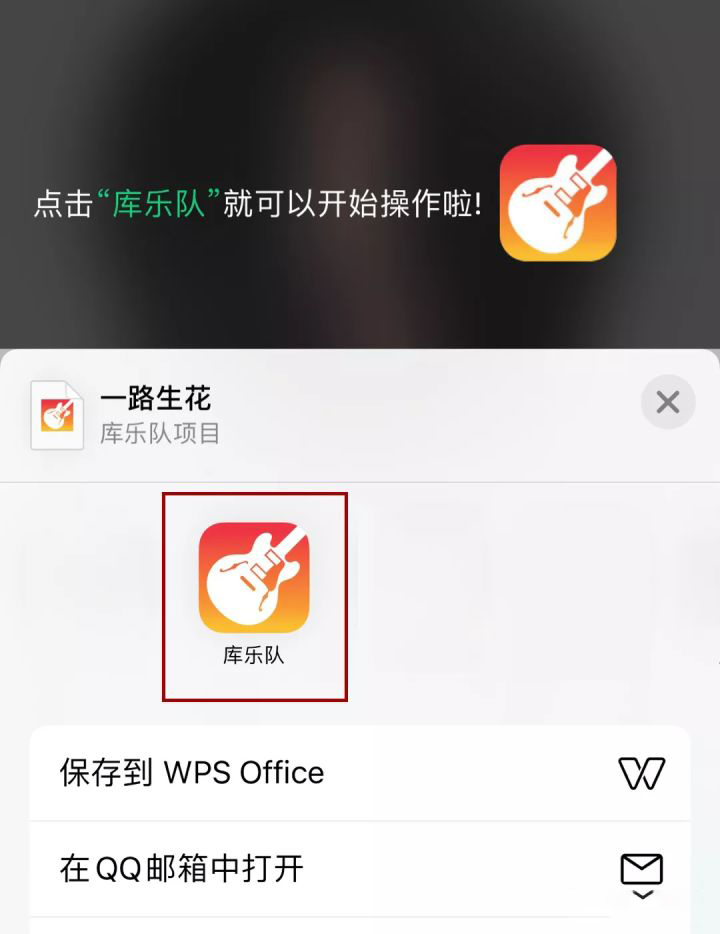Open the file with 库乐队 app
This screenshot has width=720, height=934.
254,579
